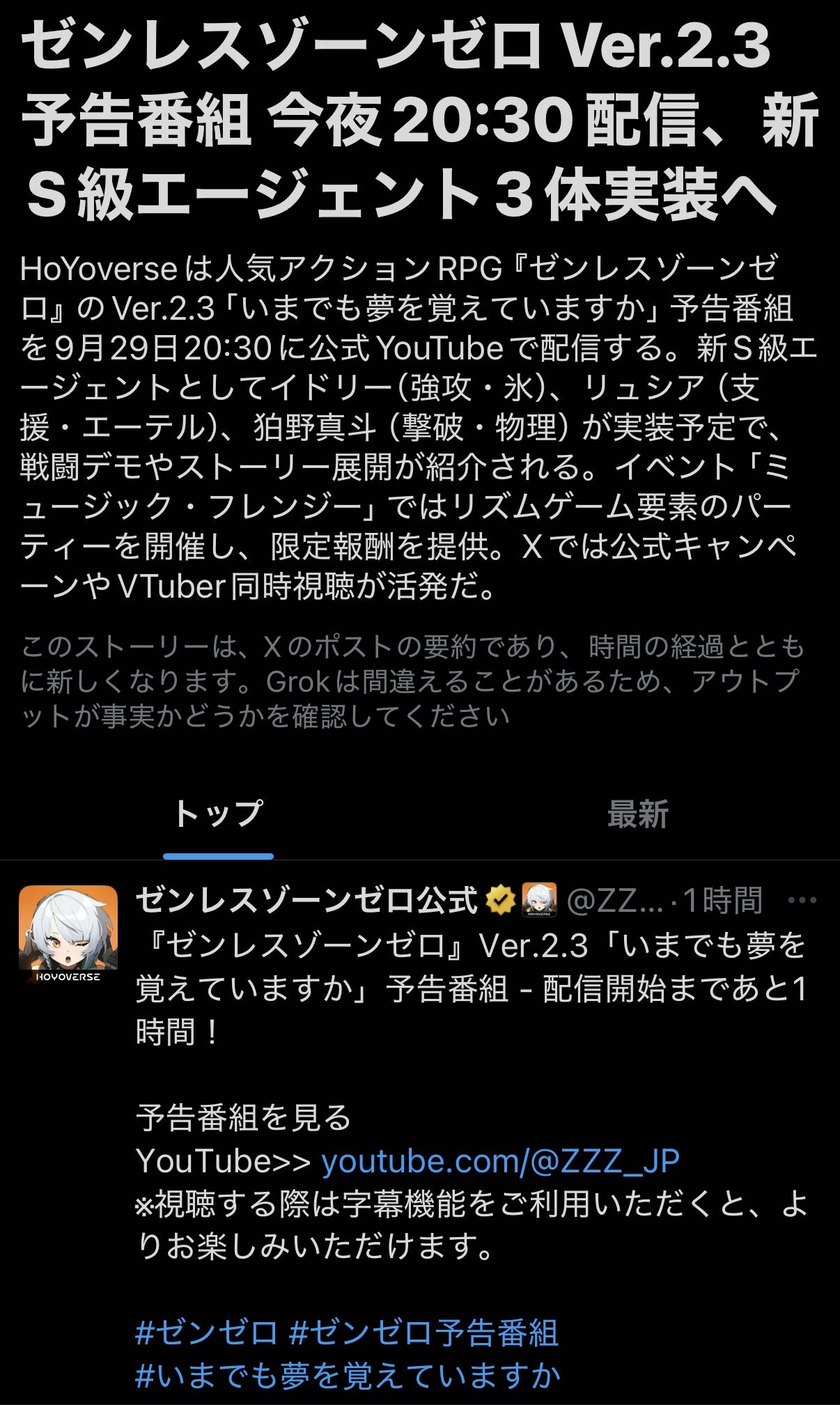
Task: Open the #ゼンゼロ予告番組 hashtag
Action: coord(423,1333)
